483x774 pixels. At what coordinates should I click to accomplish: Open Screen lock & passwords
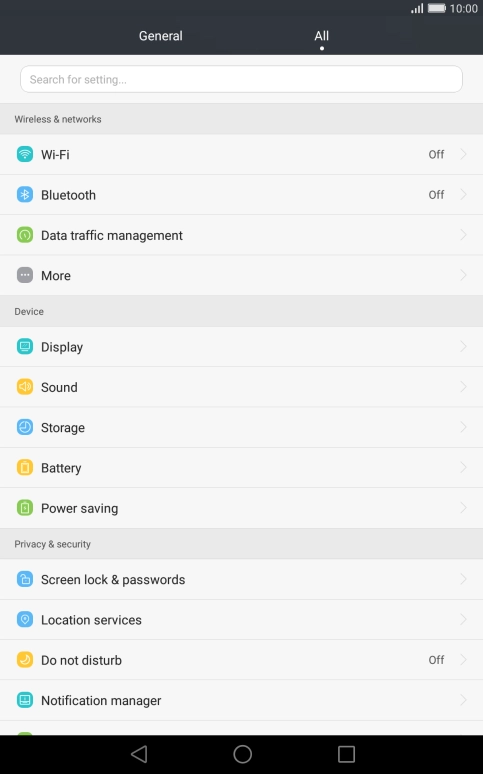click(x=242, y=580)
